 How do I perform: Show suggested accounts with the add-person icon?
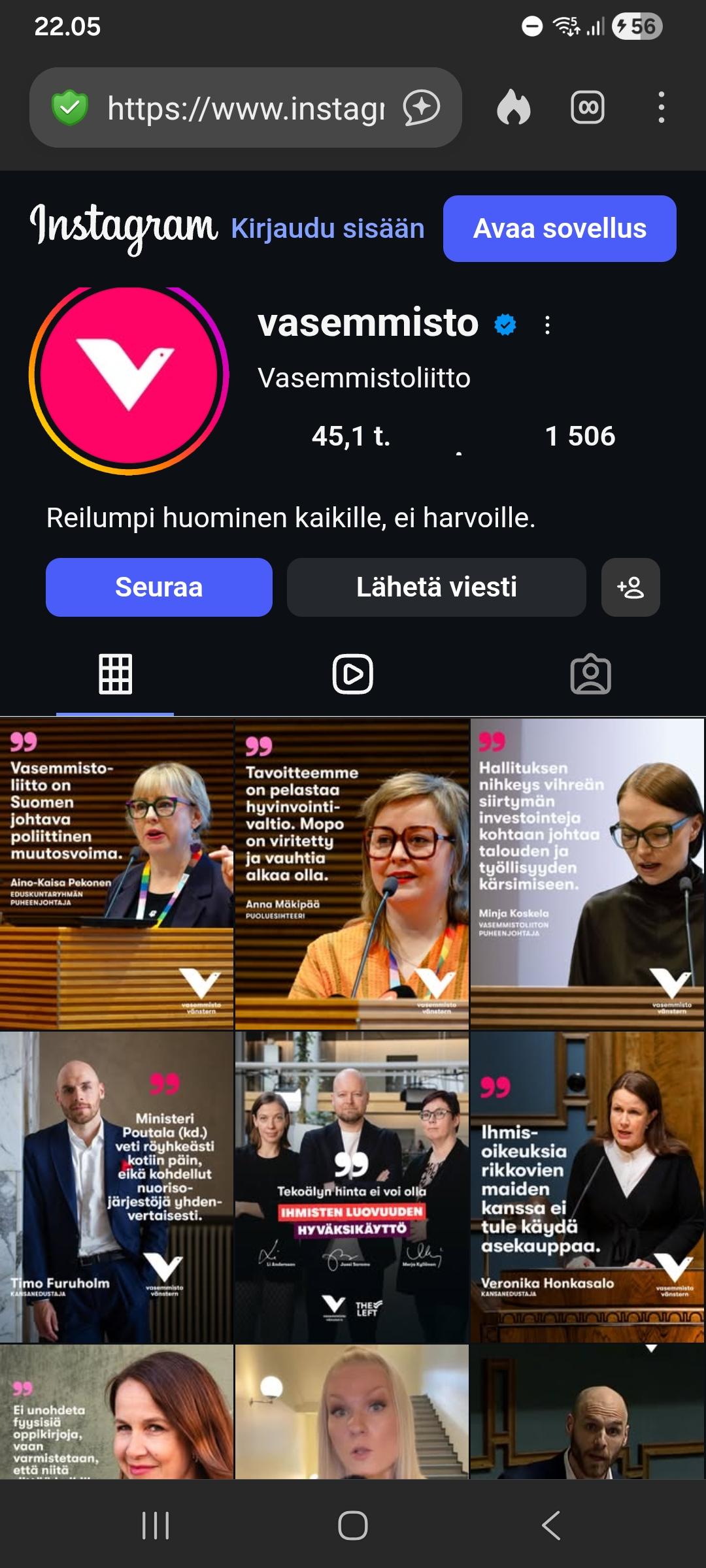click(x=630, y=587)
